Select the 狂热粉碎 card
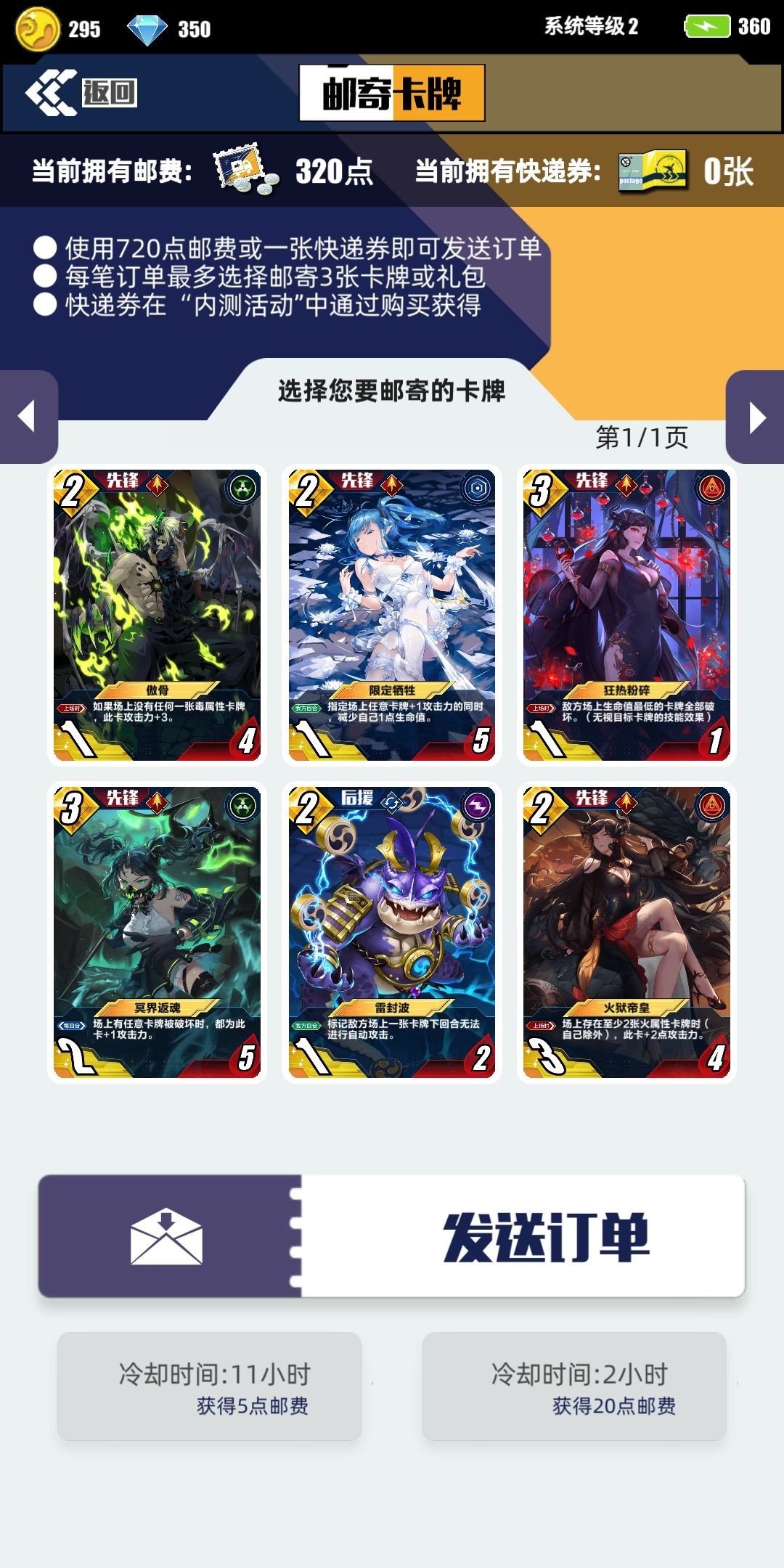 [x=626, y=614]
